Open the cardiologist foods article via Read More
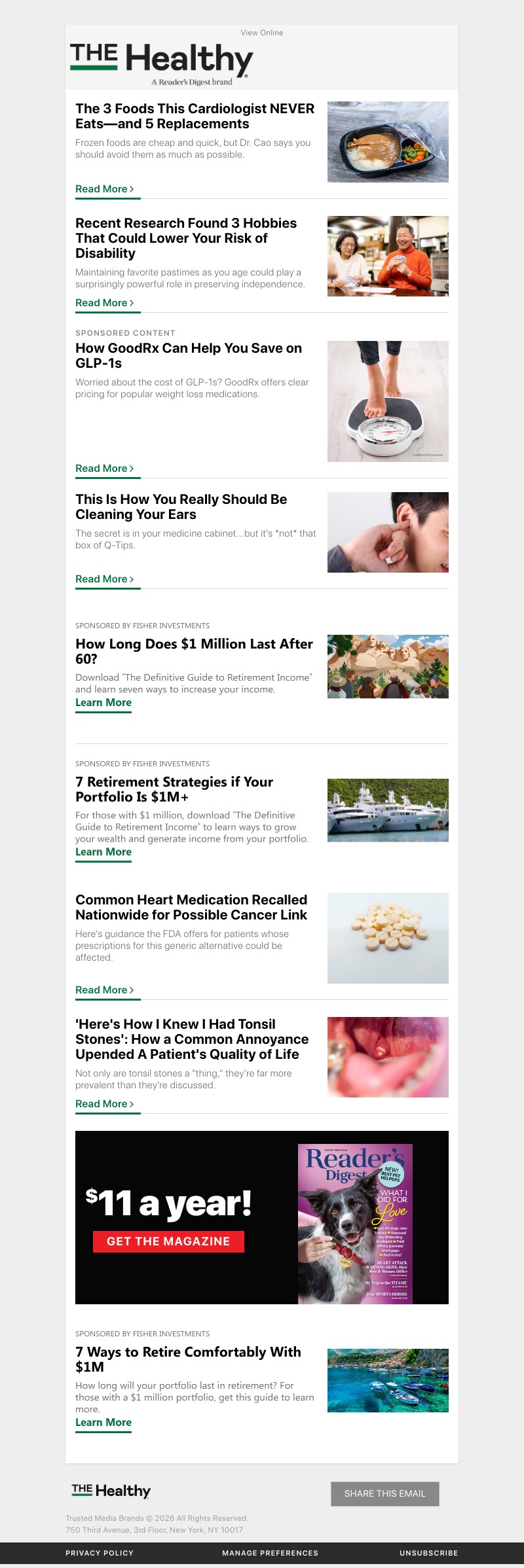The image size is (524, 1568). point(103,189)
